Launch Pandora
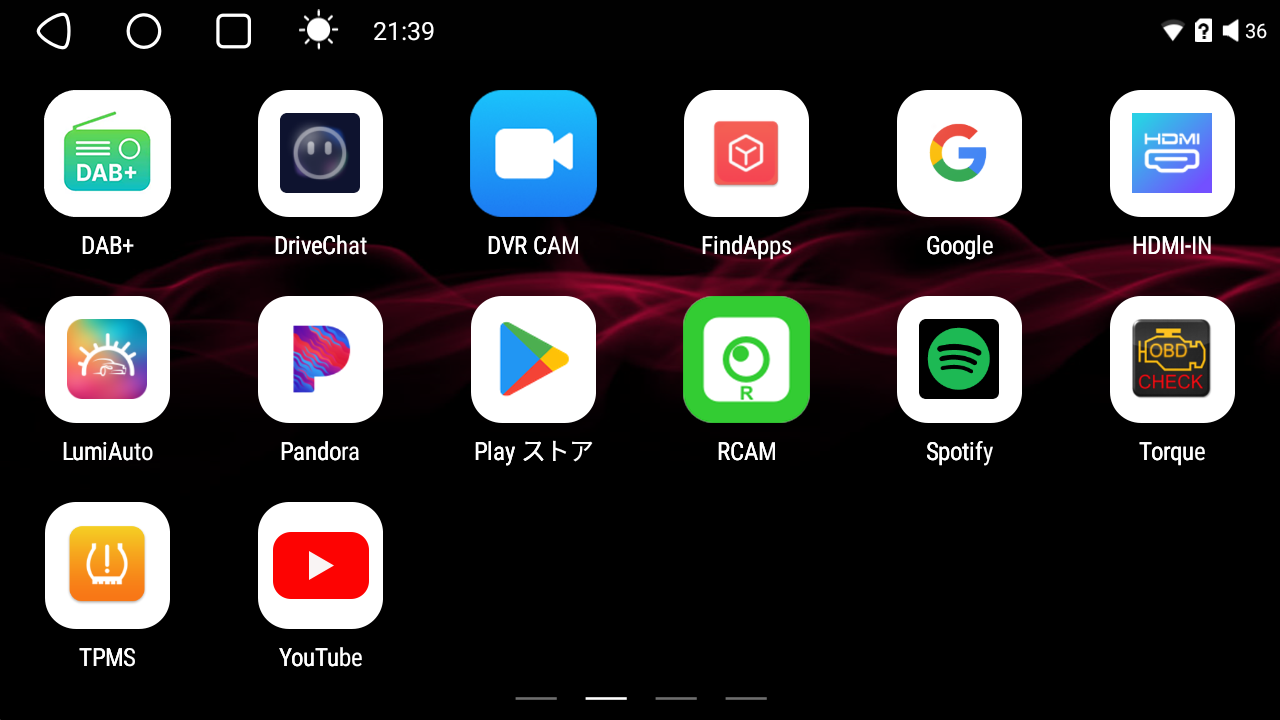 (320, 359)
